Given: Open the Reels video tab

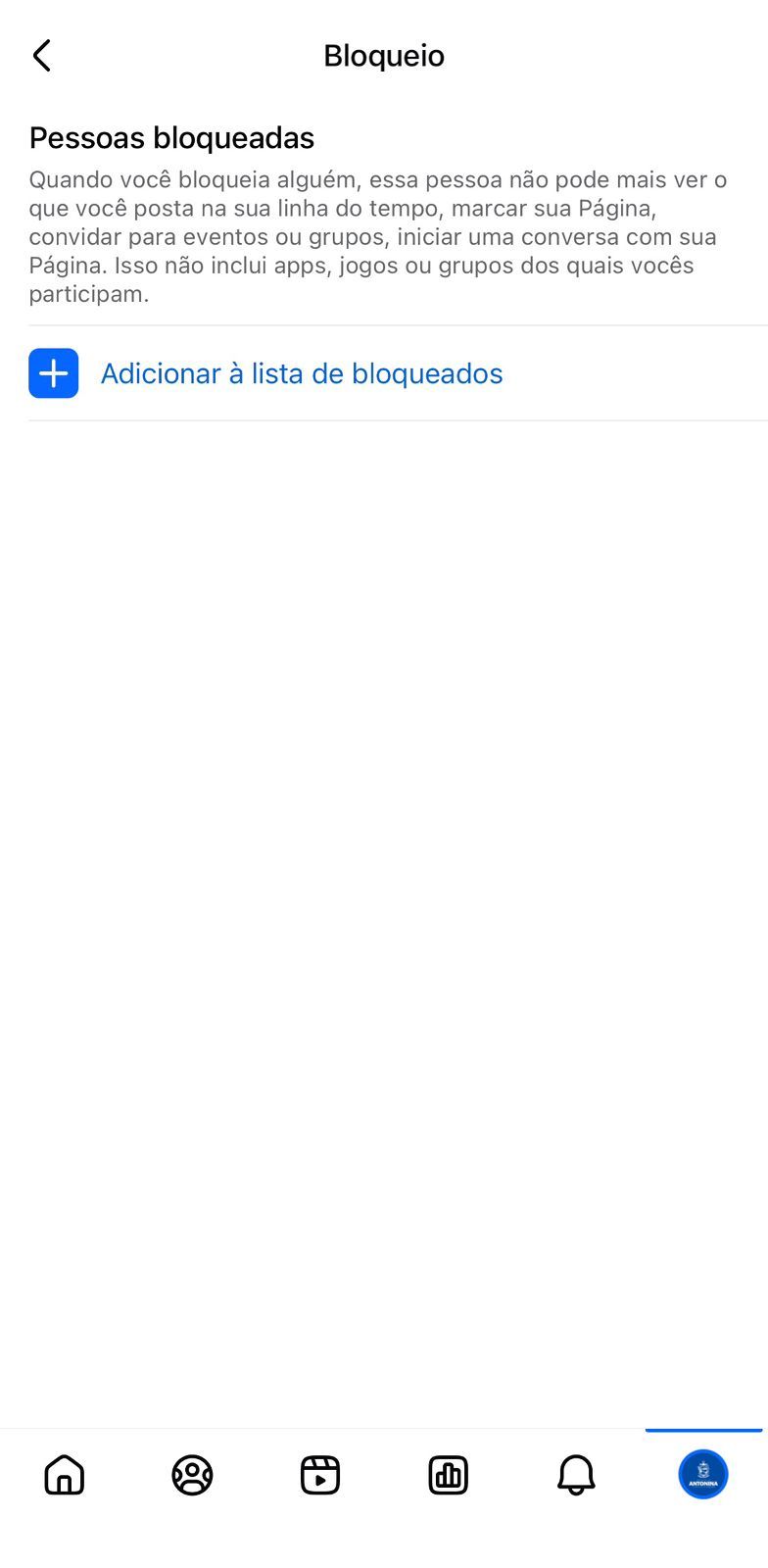Looking at the screenshot, I should (320, 1474).
